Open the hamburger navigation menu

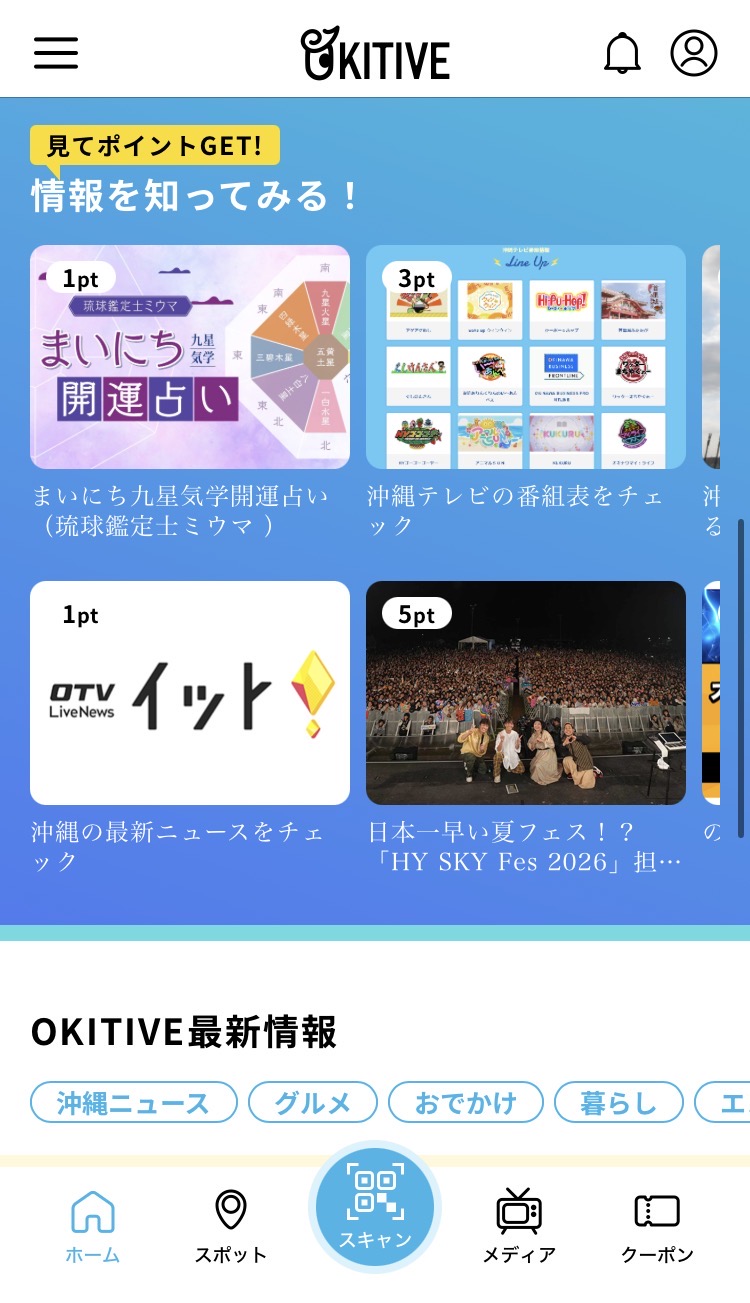click(56, 54)
